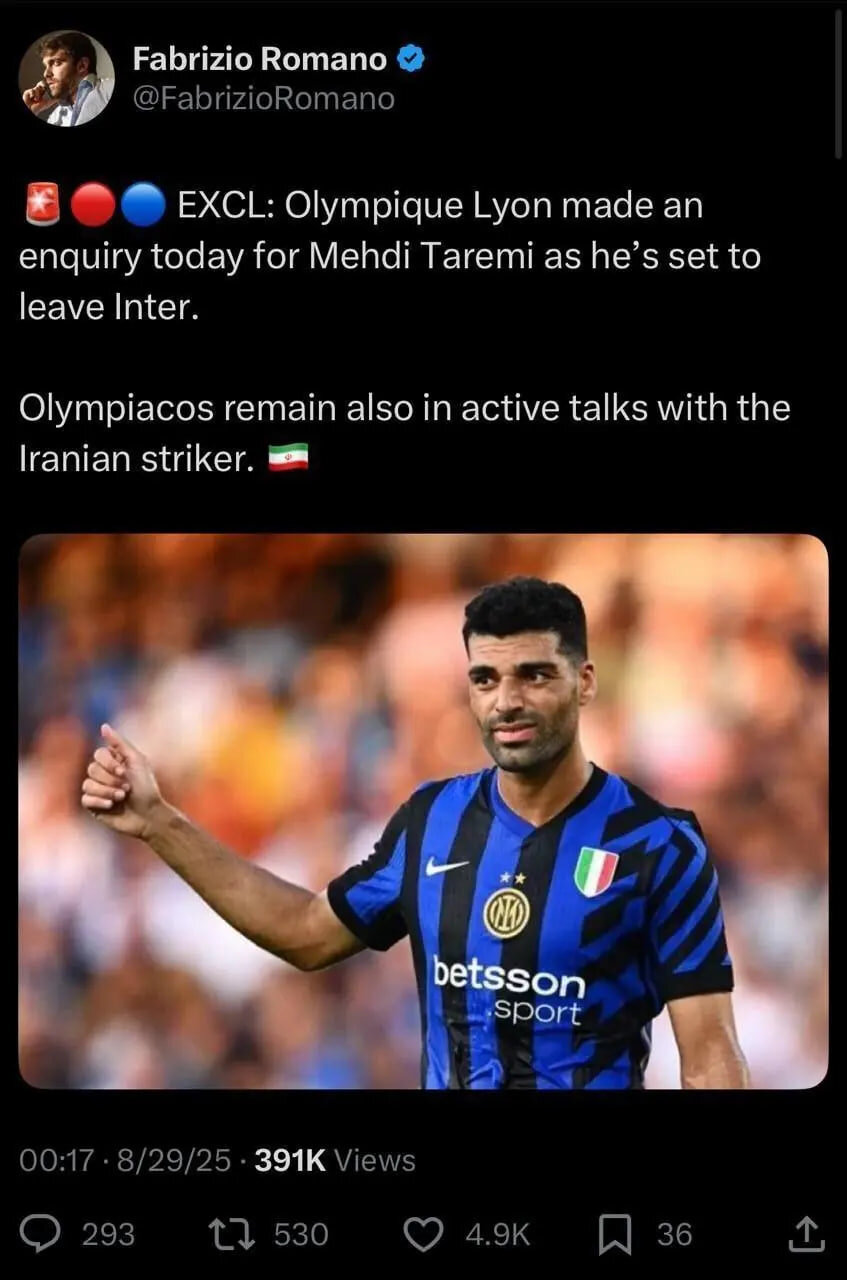The image size is (847, 1280).
Task: Bookmark this tweet
Action: 614,1234
